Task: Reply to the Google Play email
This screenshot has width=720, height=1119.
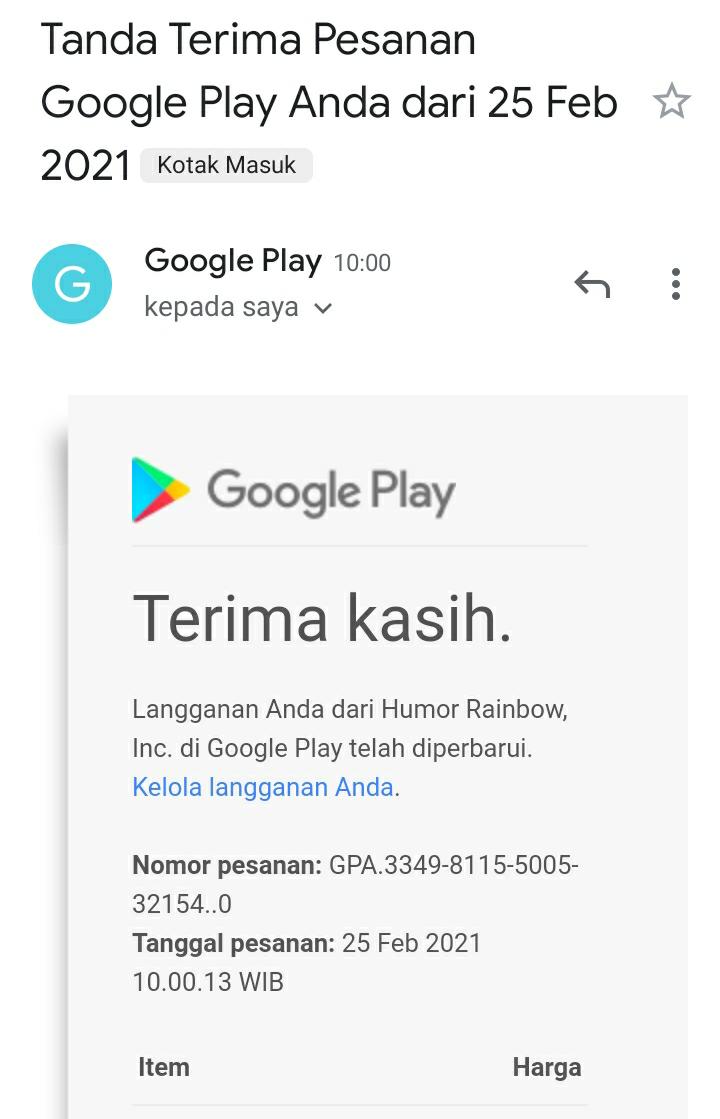Action: click(592, 285)
